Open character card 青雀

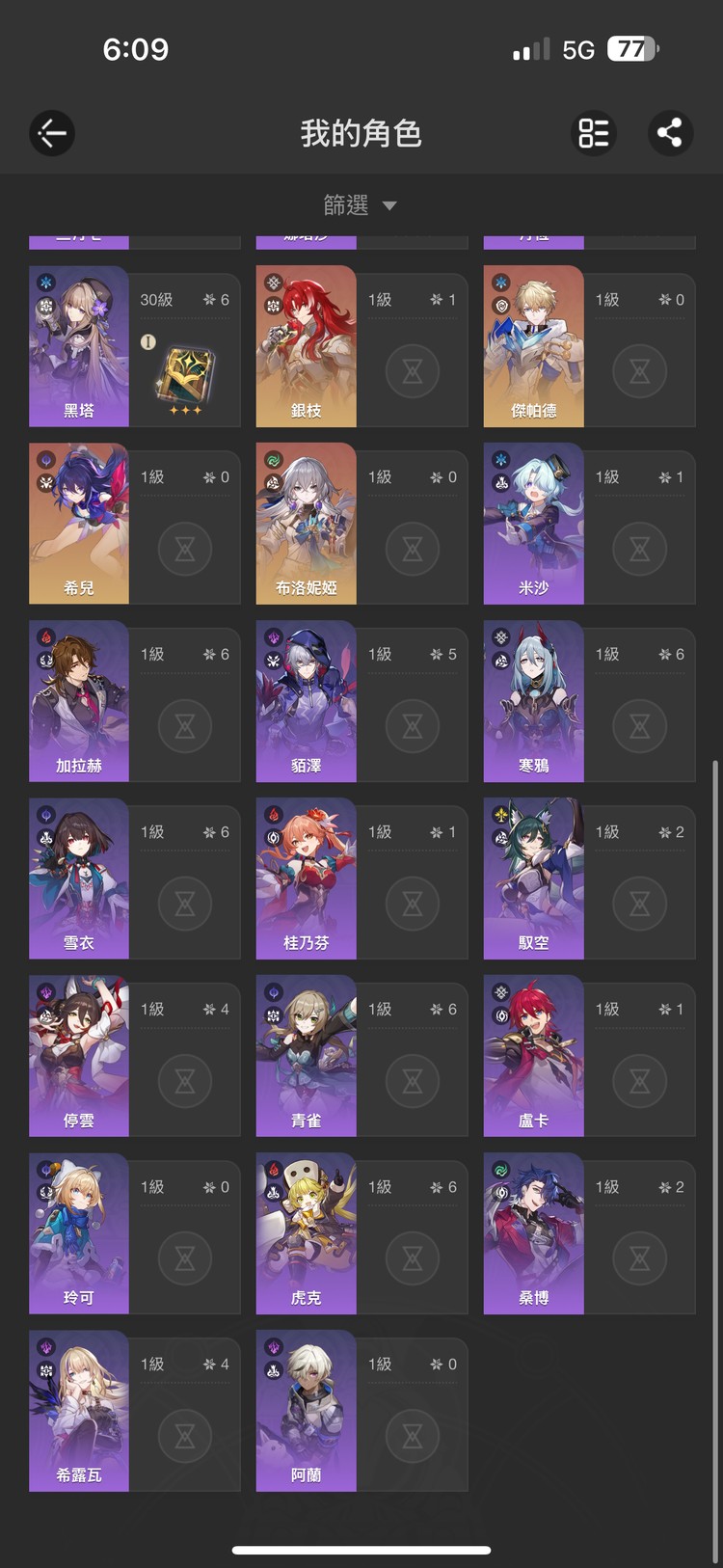(362, 1056)
